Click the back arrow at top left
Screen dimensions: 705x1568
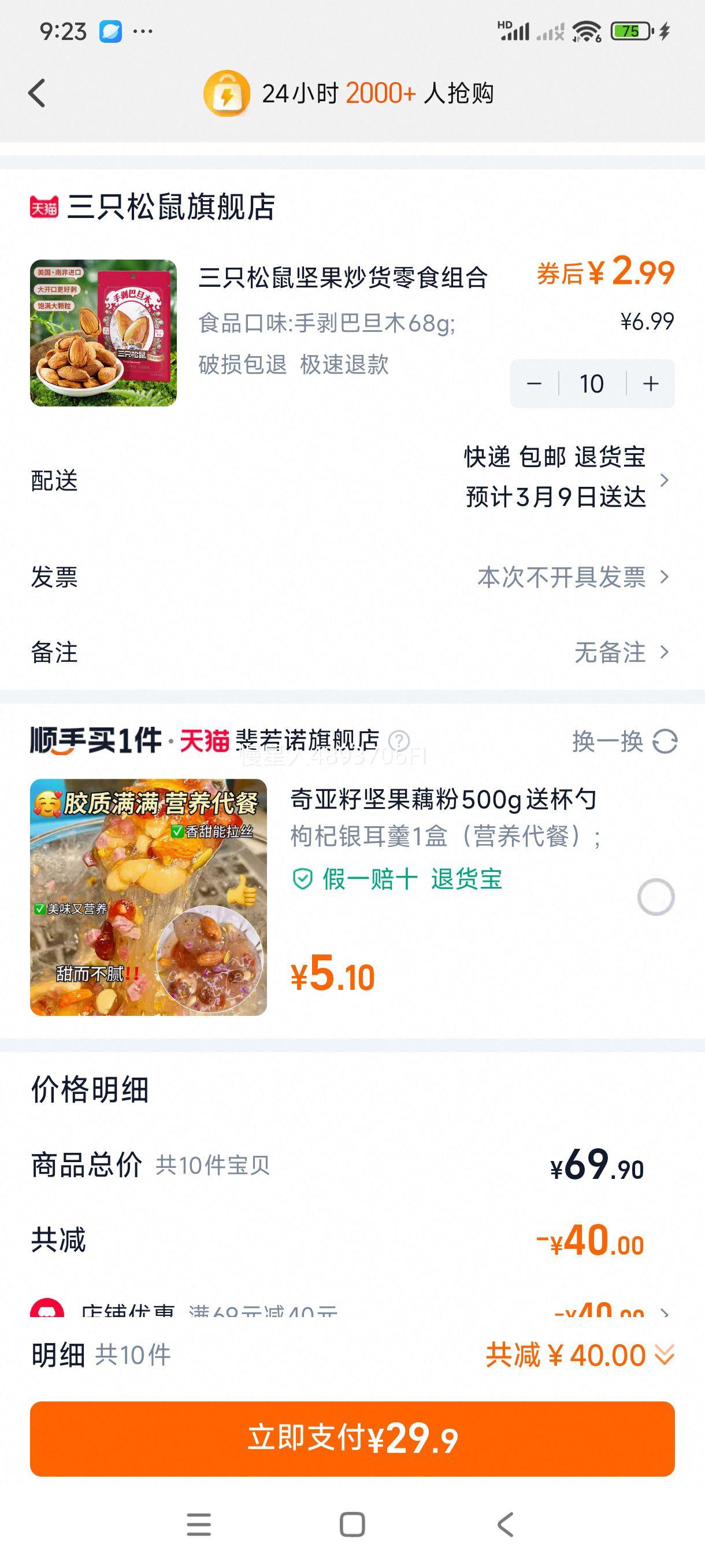coord(38,94)
